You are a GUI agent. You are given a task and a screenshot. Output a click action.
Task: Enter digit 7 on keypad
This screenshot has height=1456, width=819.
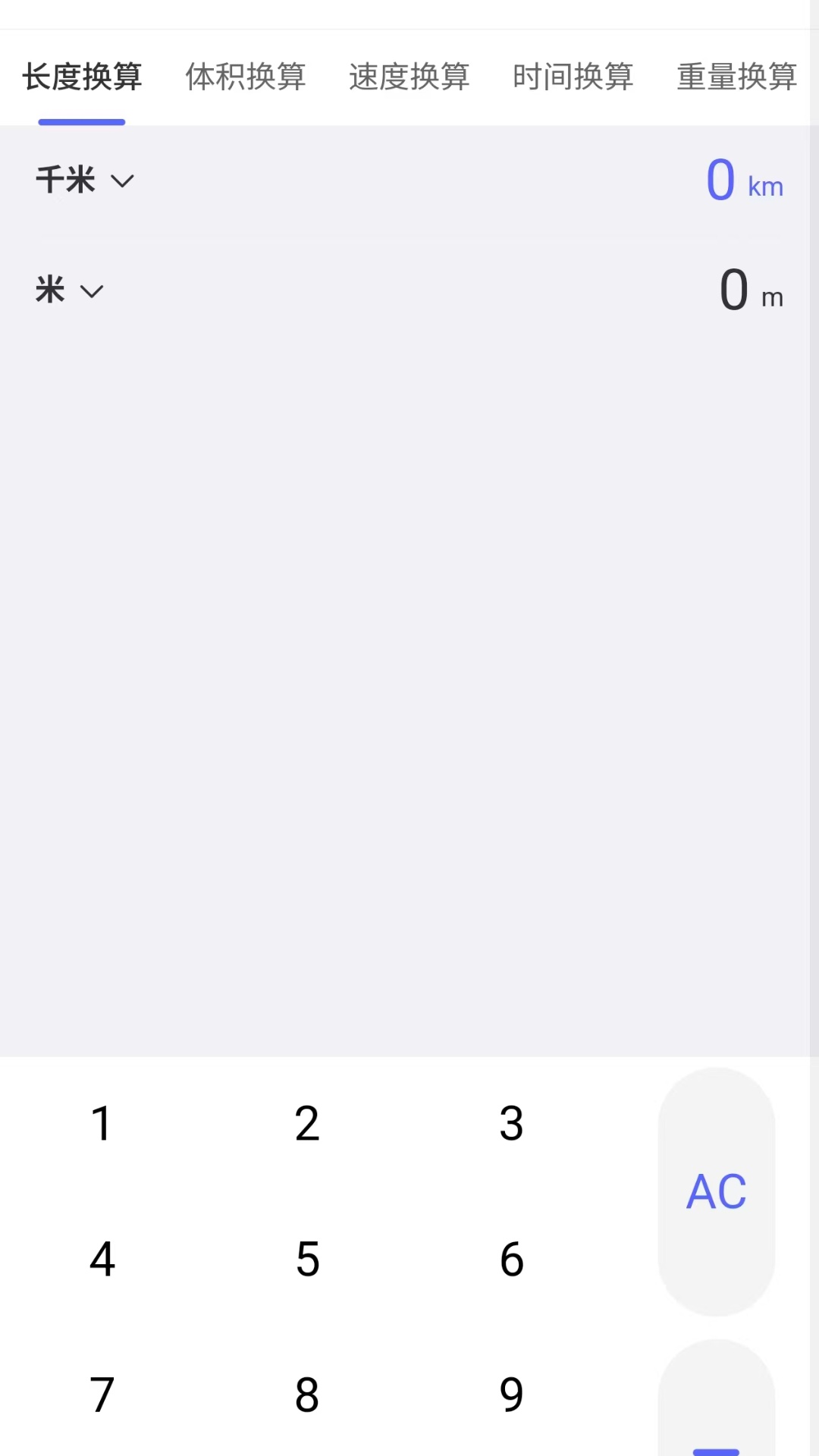click(x=102, y=1395)
